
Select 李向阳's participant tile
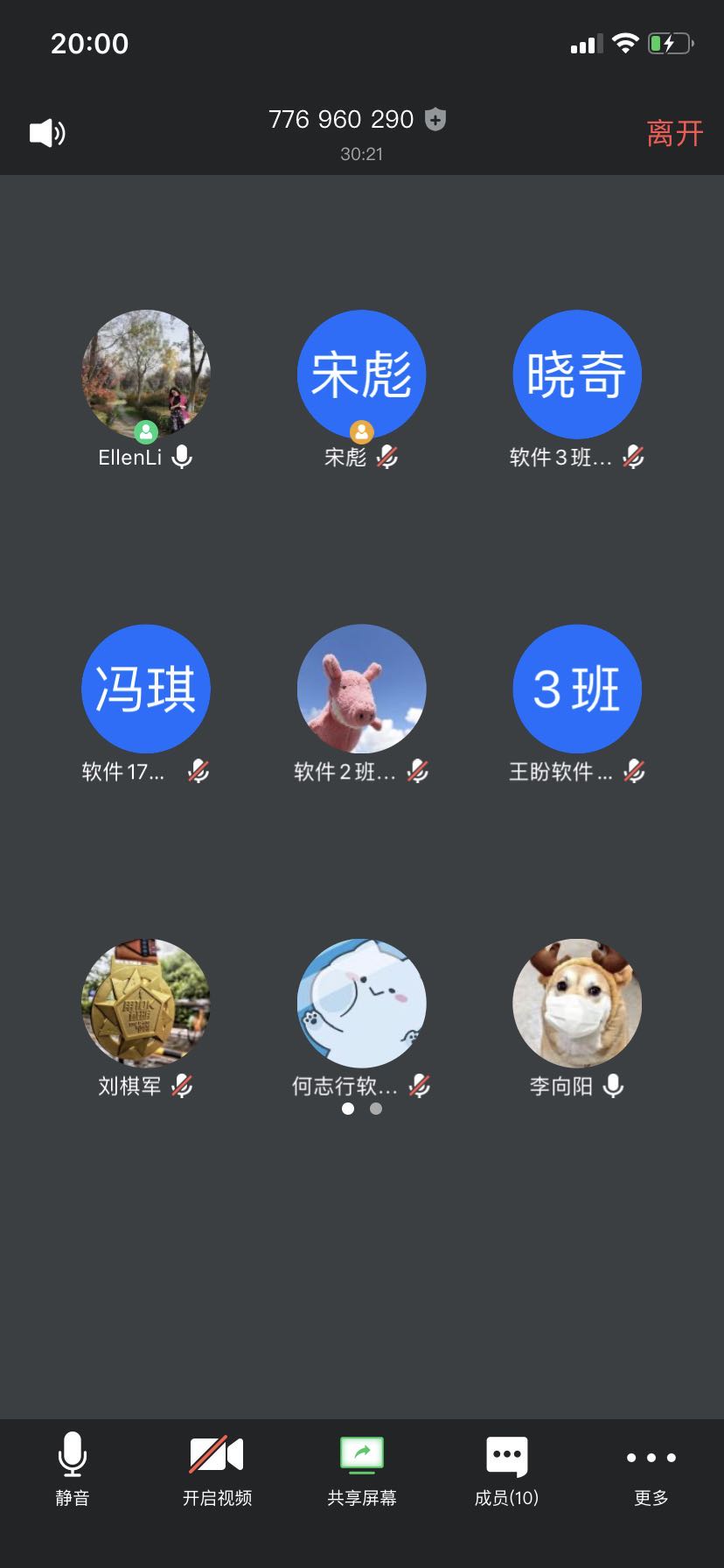[x=577, y=1004]
